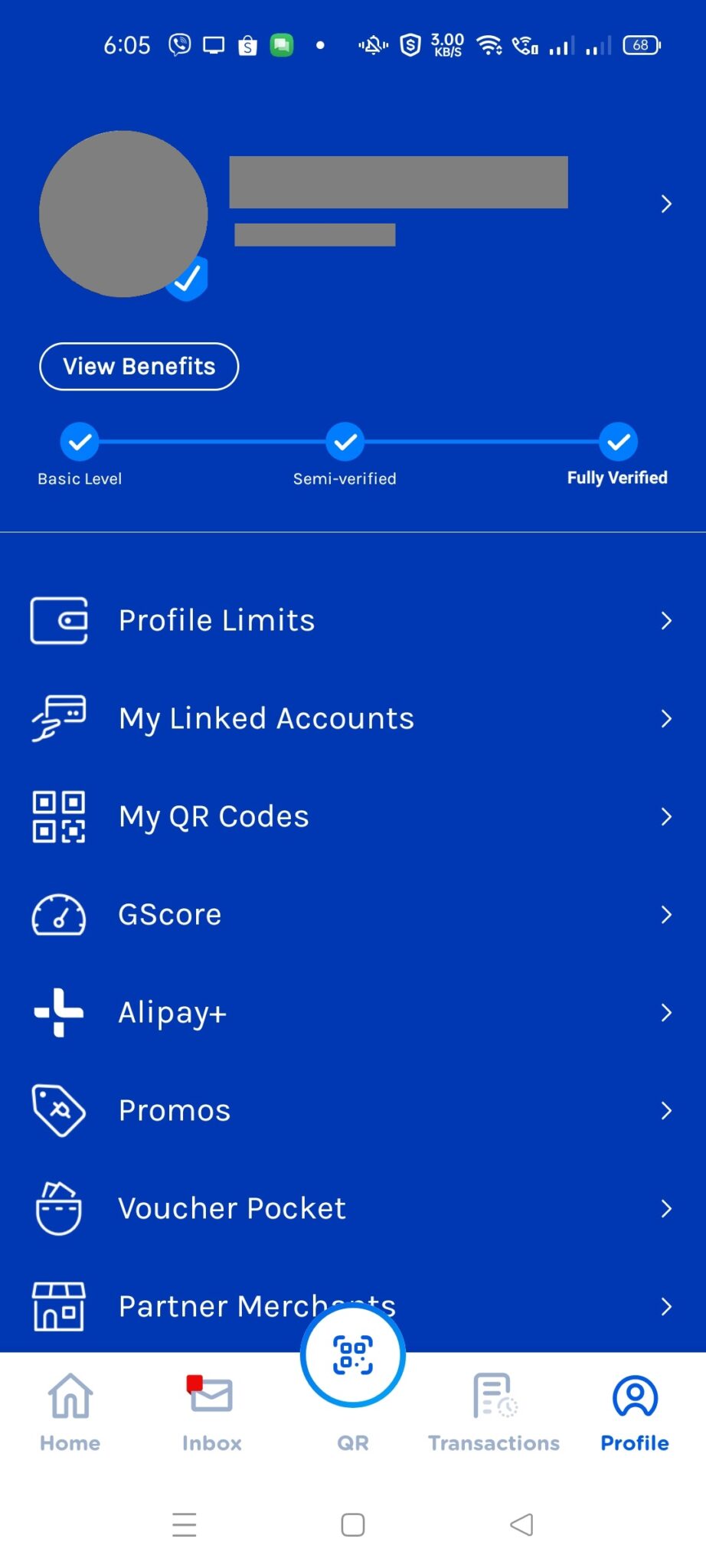Viewport: 706px width, 1568px height.
Task: Open the Promos page
Action: [174, 1110]
